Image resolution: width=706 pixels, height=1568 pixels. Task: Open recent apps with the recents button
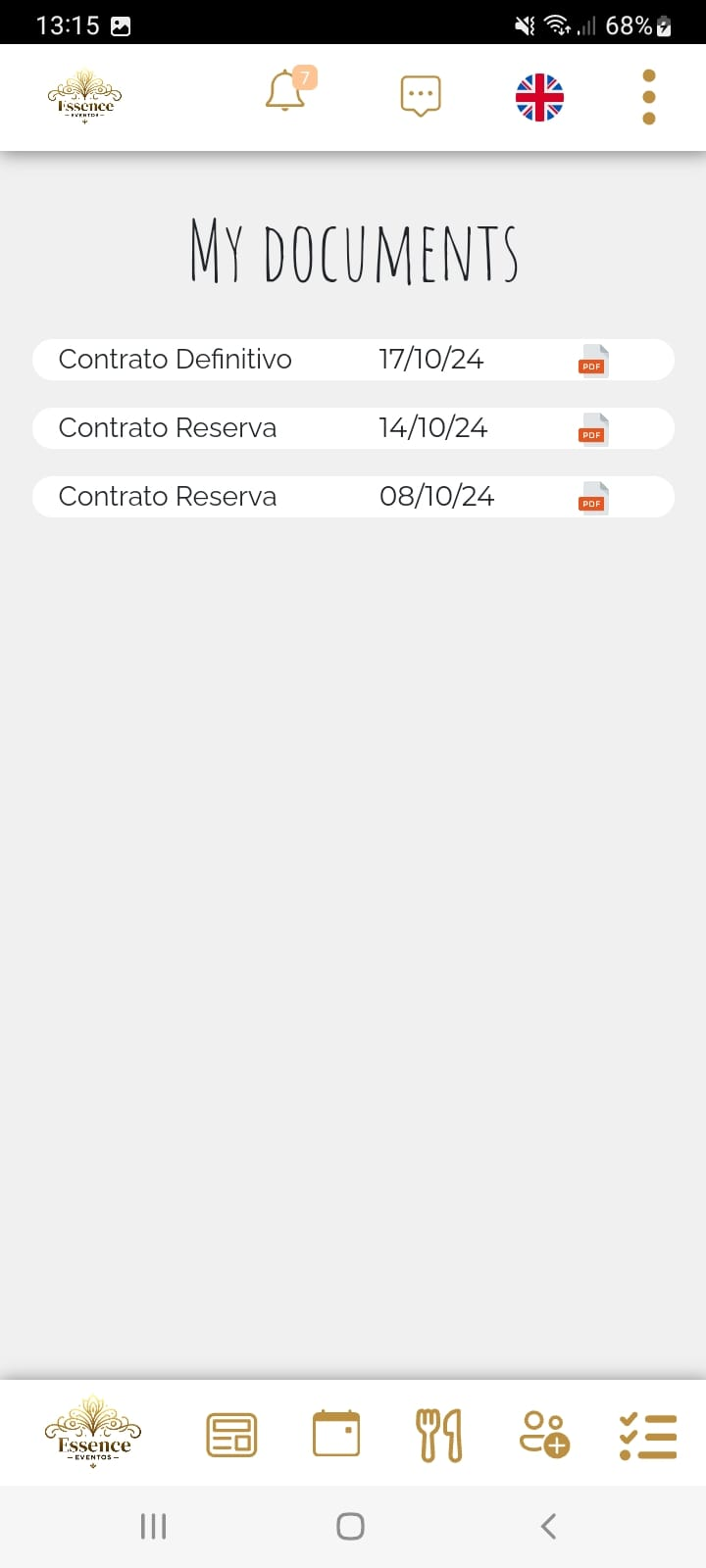[153, 1525]
